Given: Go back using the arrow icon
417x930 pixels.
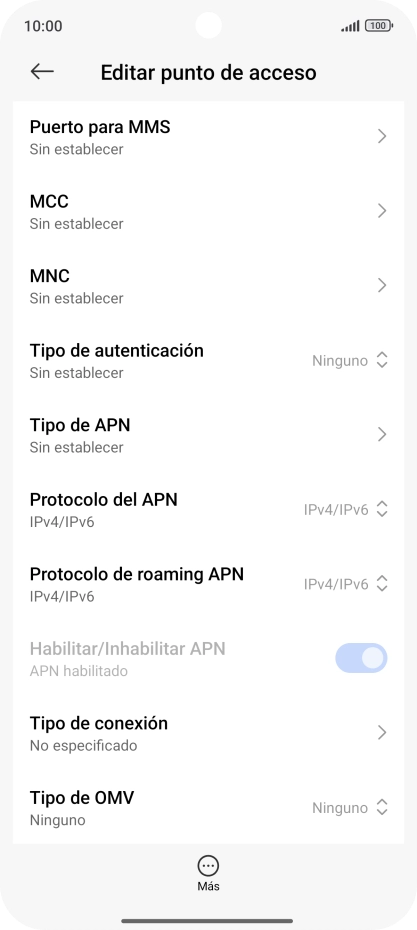Looking at the screenshot, I should [x=42, y=72].
